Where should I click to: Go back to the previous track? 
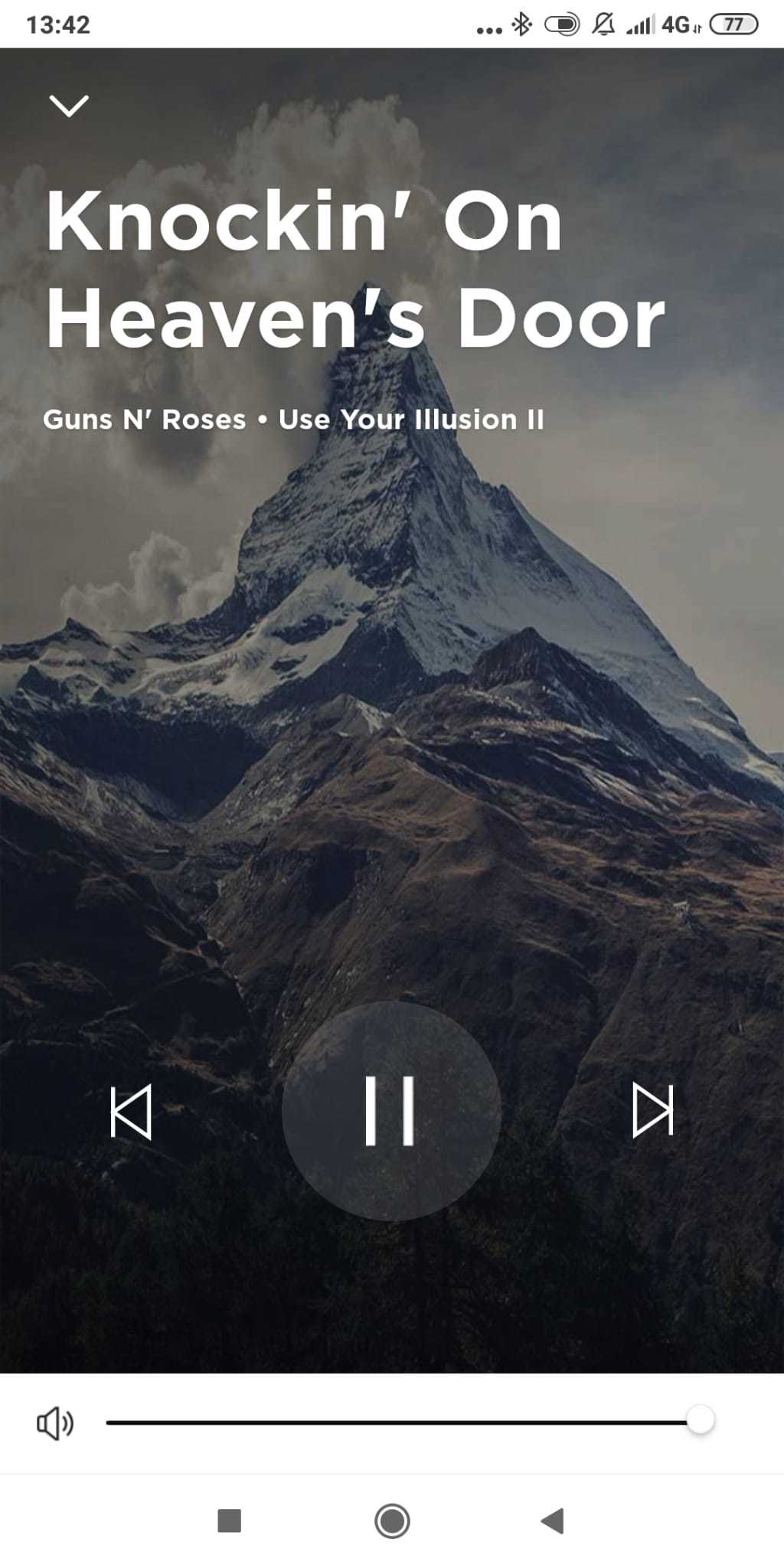point(131,1112)
